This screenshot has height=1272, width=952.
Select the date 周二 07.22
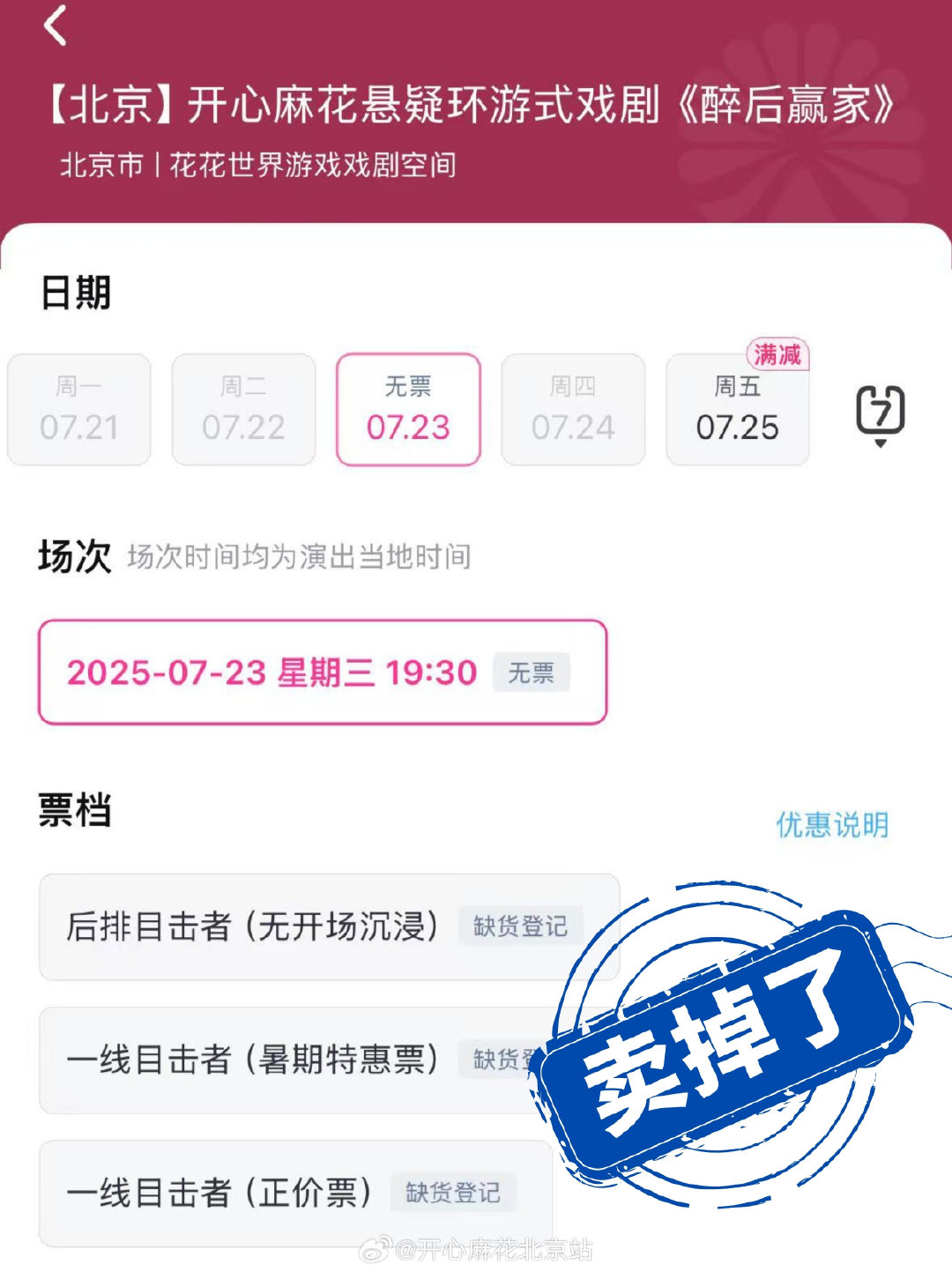click(243, 409)
